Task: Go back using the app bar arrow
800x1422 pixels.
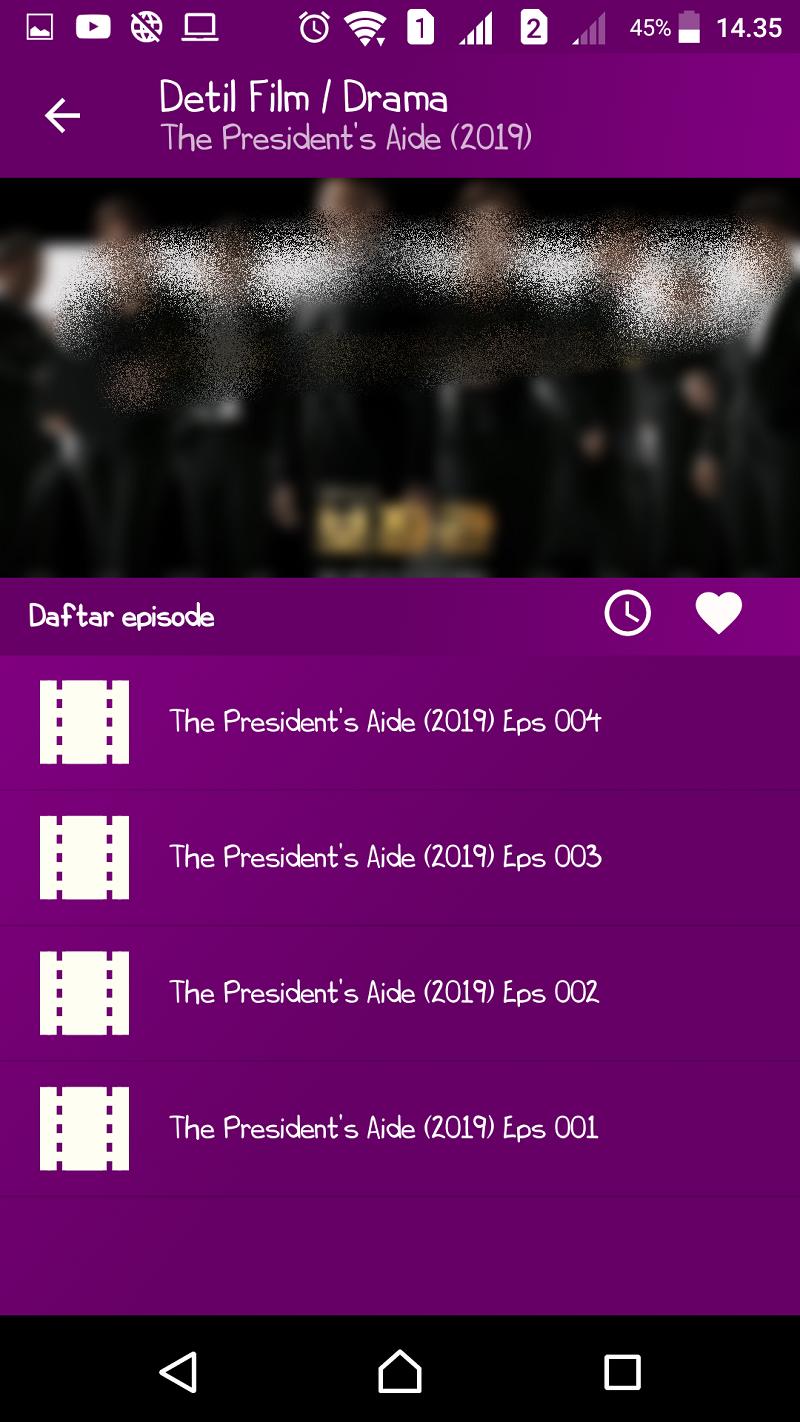Action: click(x=62, y=116)
